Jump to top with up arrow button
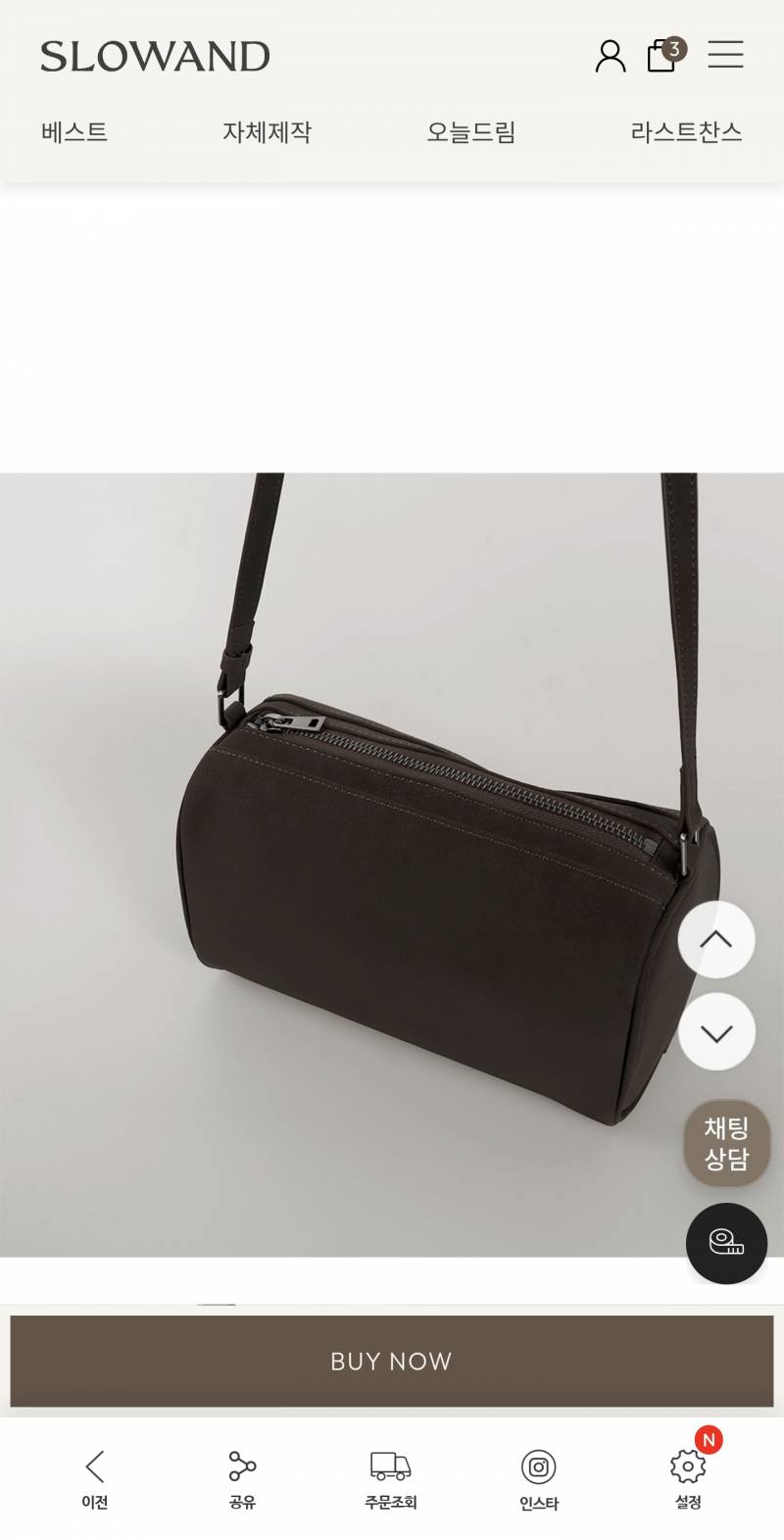 click(716, 939)
